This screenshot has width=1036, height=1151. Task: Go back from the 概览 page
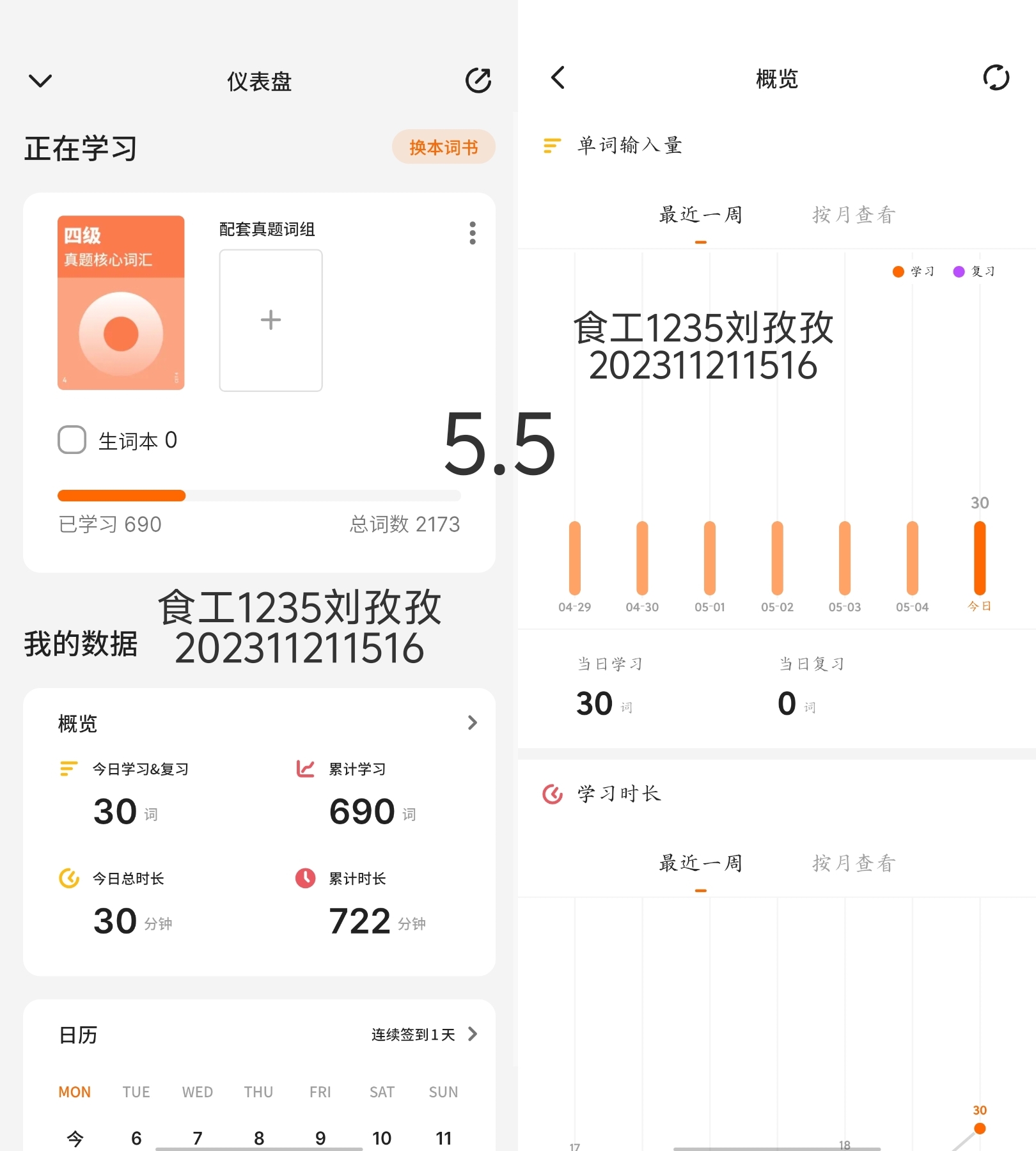coord(558,78)
